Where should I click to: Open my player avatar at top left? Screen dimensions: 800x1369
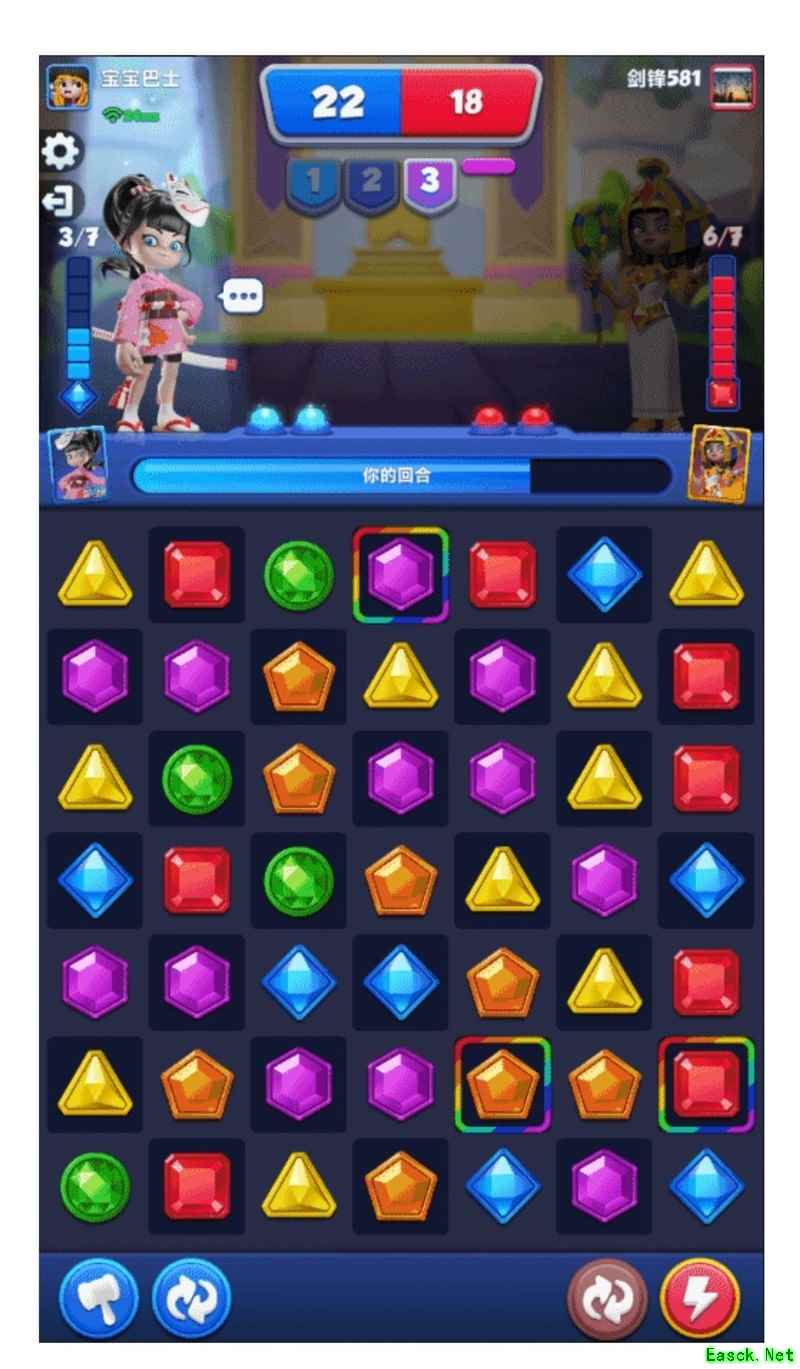pos(68,87)
